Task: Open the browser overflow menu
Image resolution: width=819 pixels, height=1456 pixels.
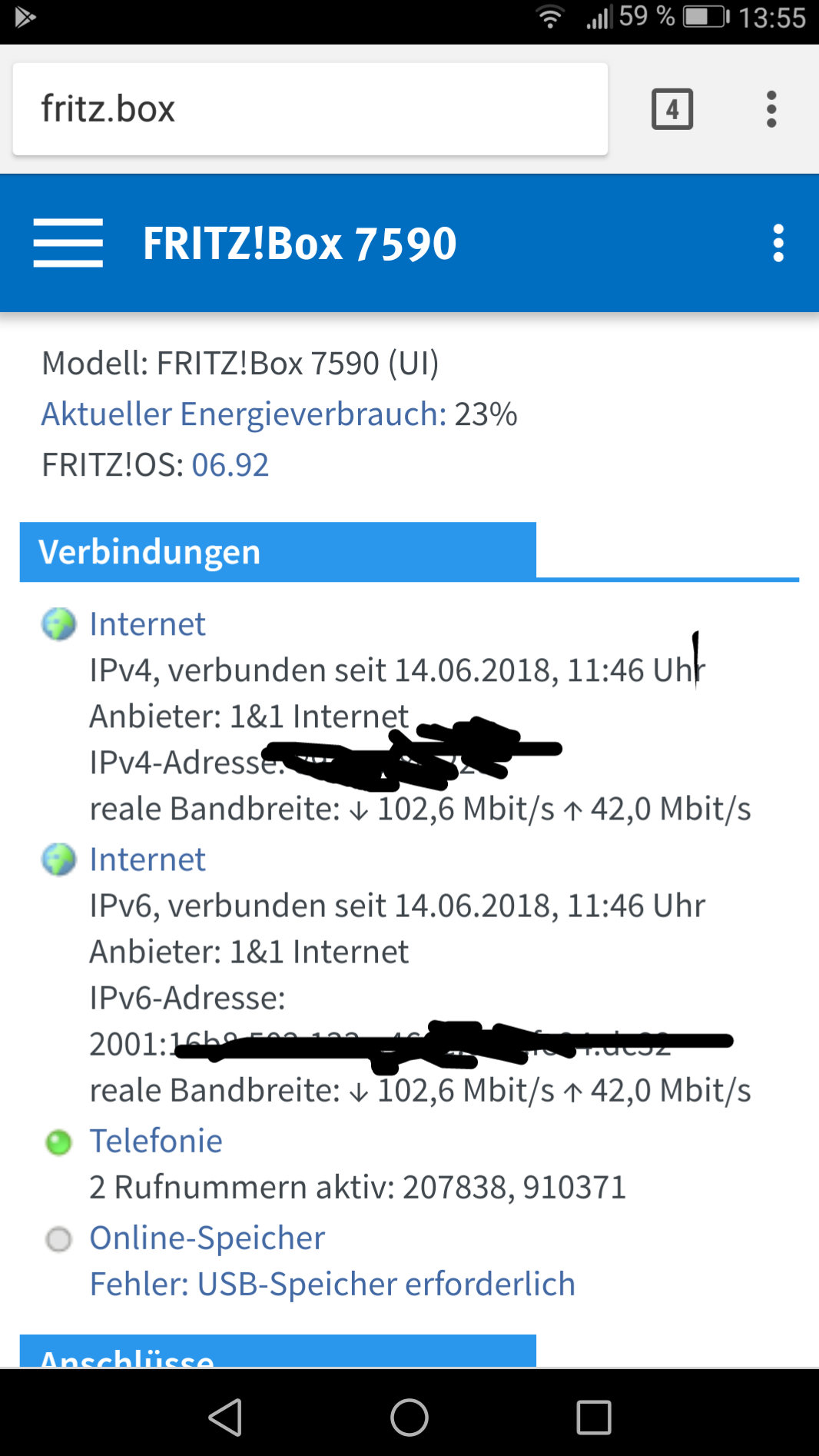Action: pos(771,109)
